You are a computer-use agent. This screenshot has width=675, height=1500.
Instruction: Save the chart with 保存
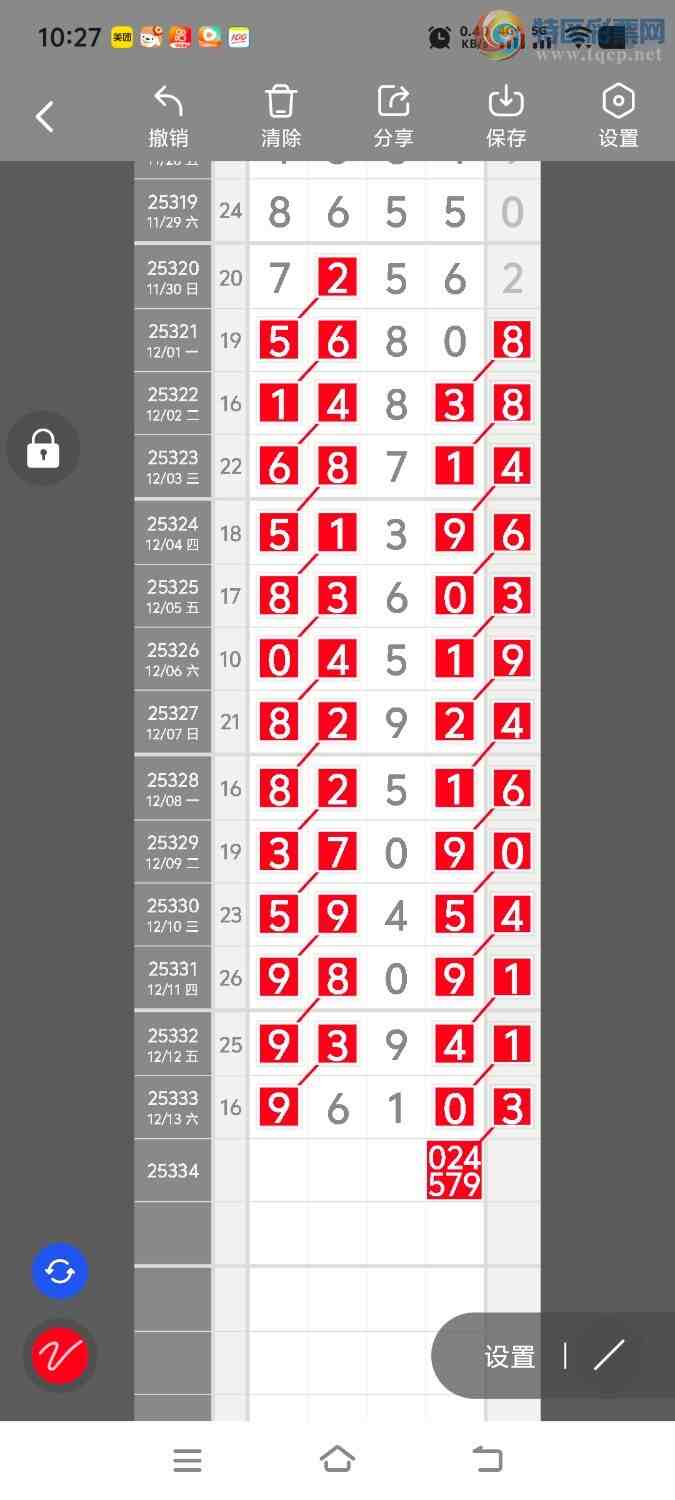pos(506,117)
